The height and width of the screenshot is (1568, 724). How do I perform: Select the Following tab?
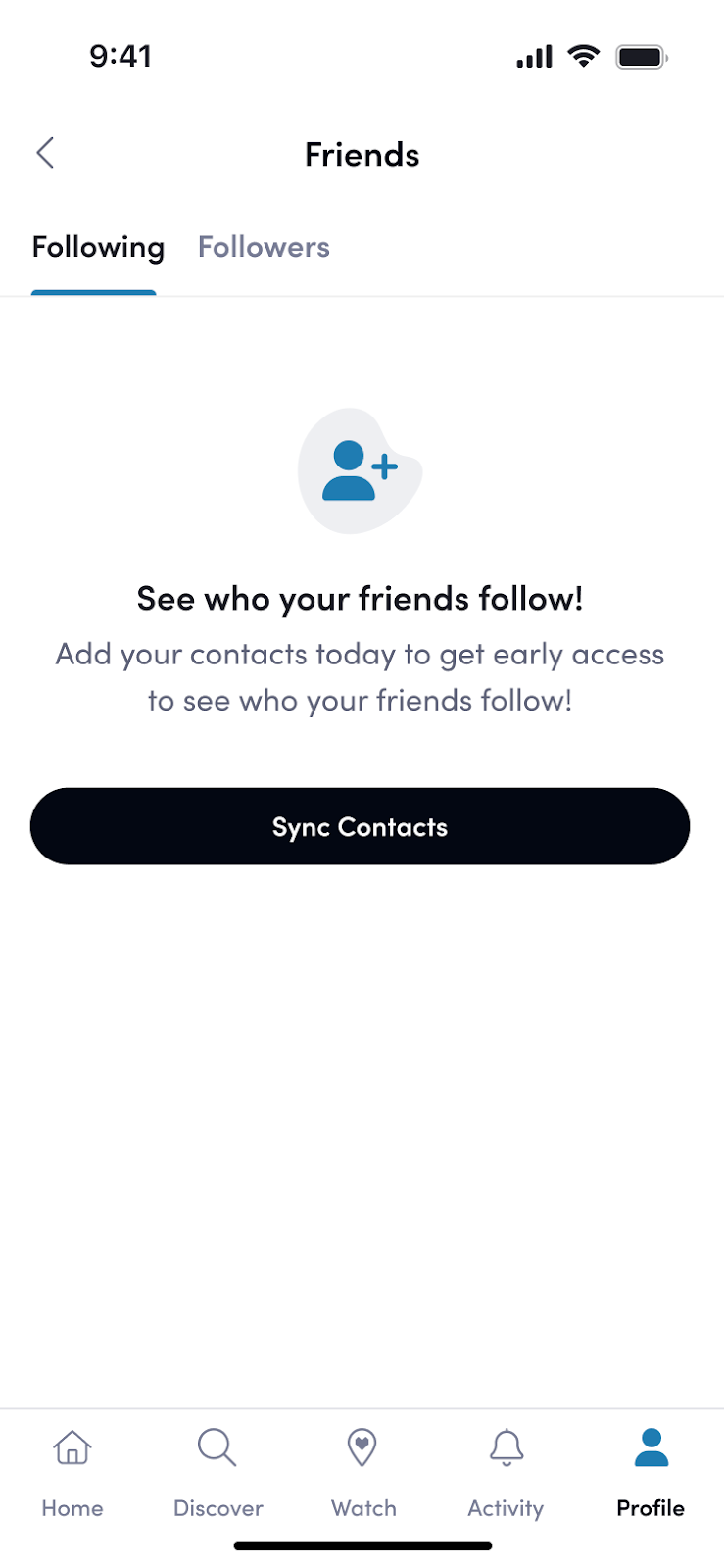tap(98, 248)
